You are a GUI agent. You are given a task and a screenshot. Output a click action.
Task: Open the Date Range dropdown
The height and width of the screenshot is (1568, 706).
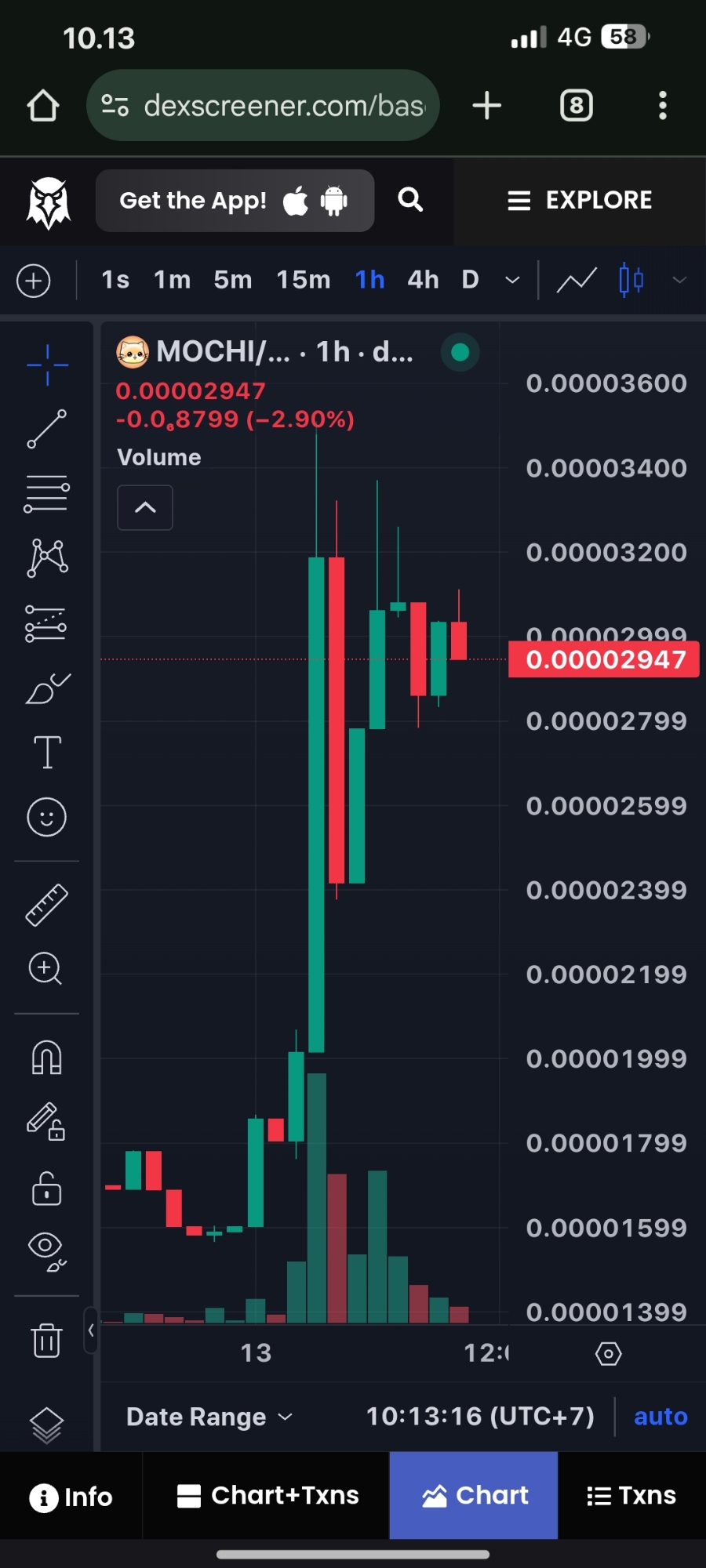[x=209, y=1417]
